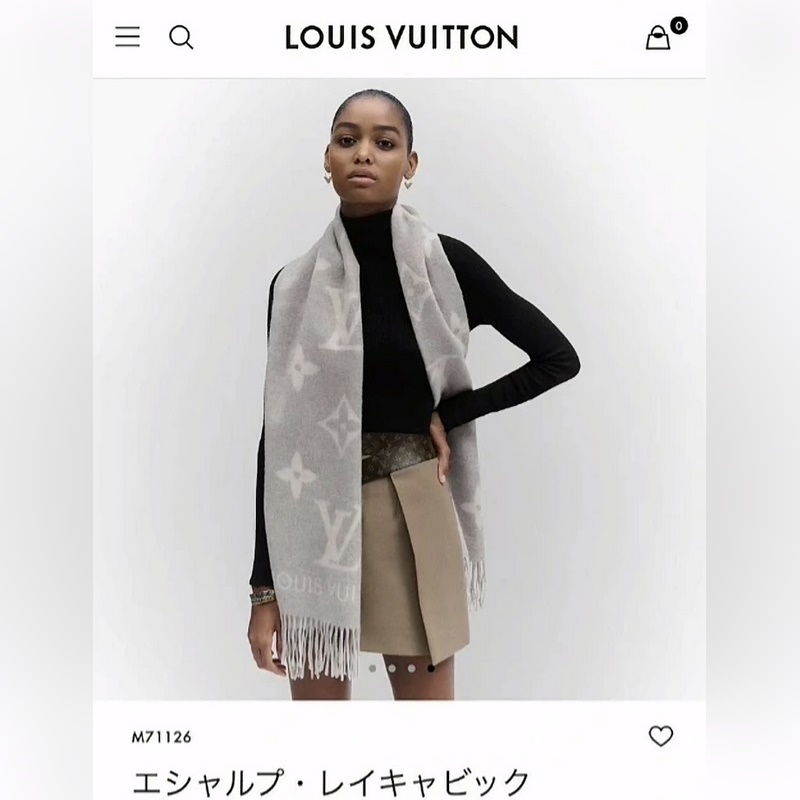800x800 pixels.
Task: Select the first image indicator dot
Action: point(372,668)
